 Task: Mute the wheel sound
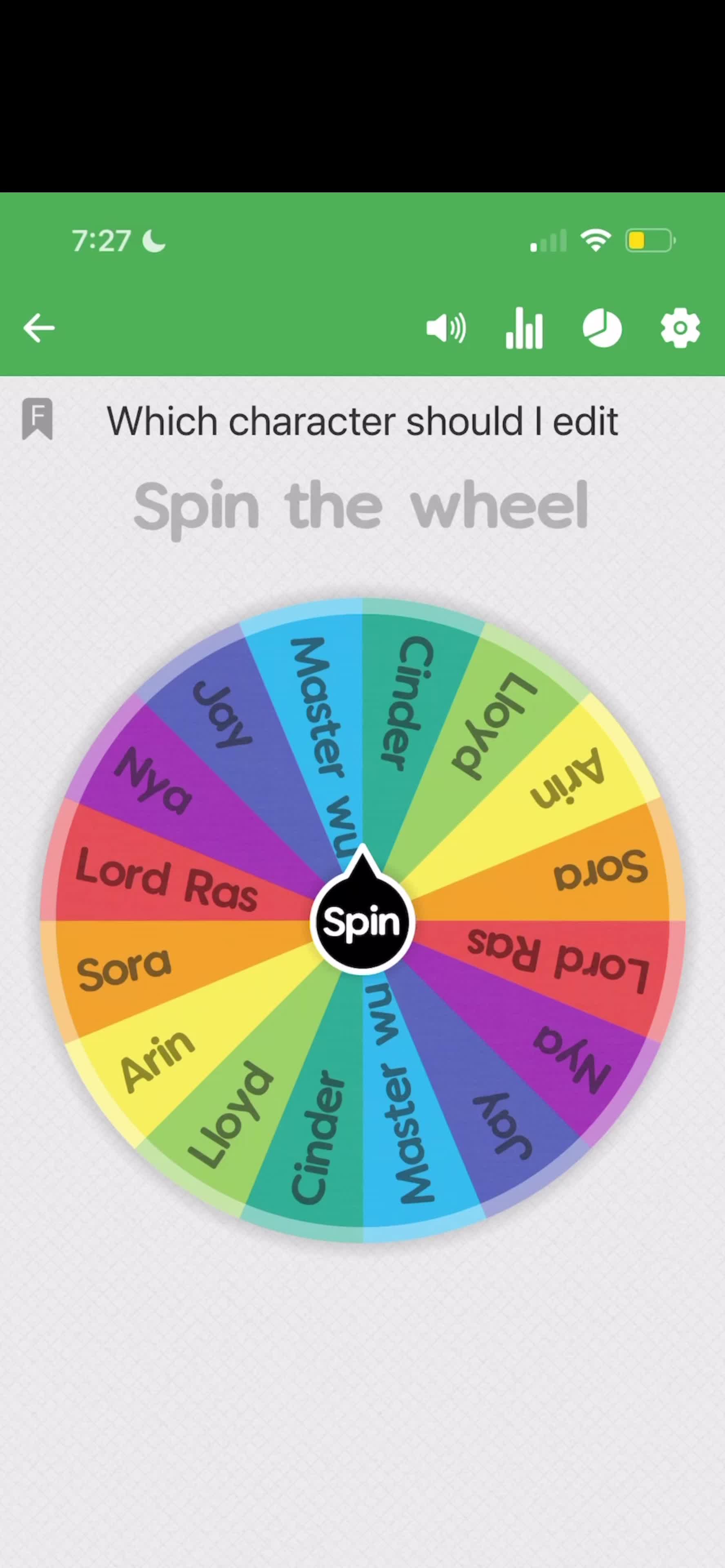pos(446,329)
